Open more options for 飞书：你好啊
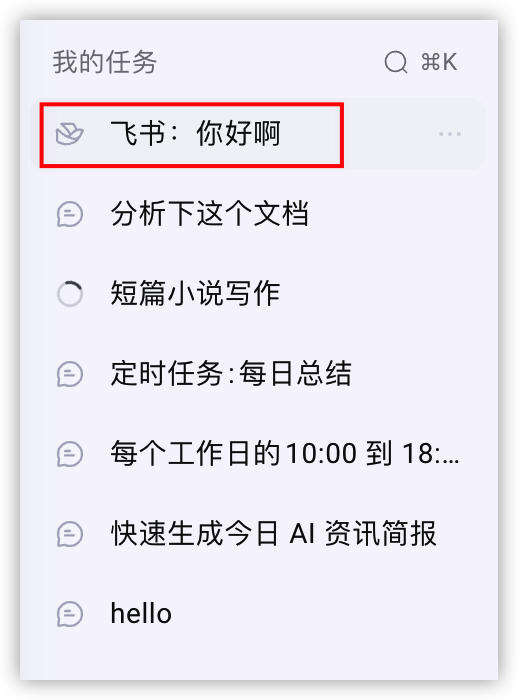518x700 pixels. [x=449, y=133]
